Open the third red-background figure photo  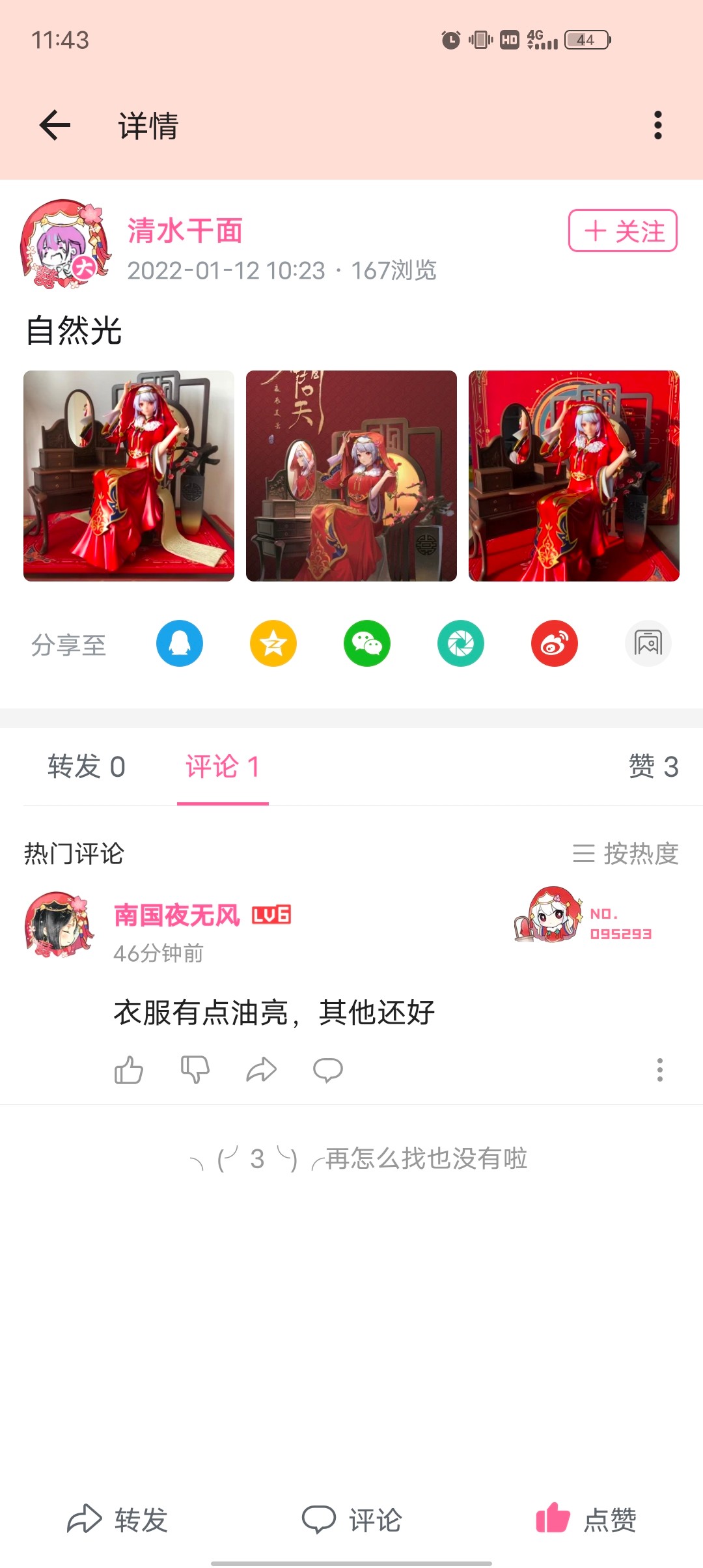(x=573, y=475)
